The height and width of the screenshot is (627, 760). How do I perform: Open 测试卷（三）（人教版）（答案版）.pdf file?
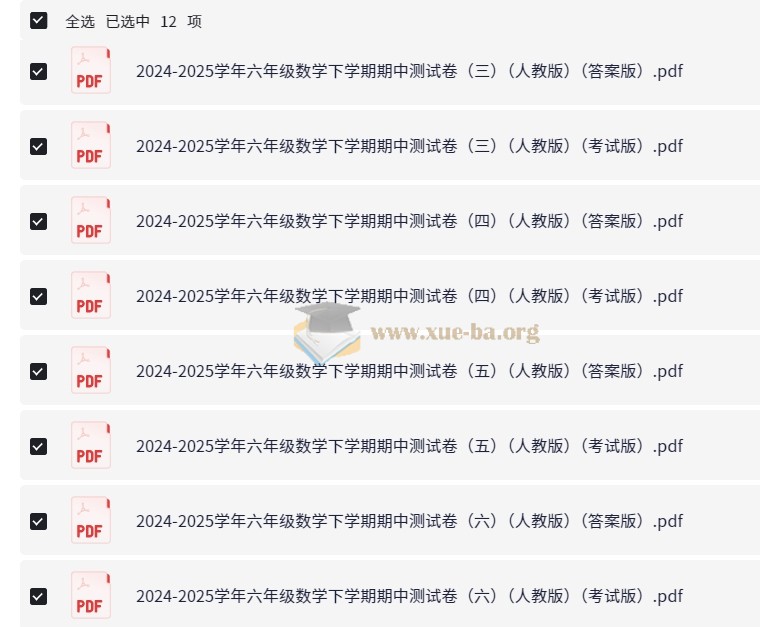[x=409, y=71]
